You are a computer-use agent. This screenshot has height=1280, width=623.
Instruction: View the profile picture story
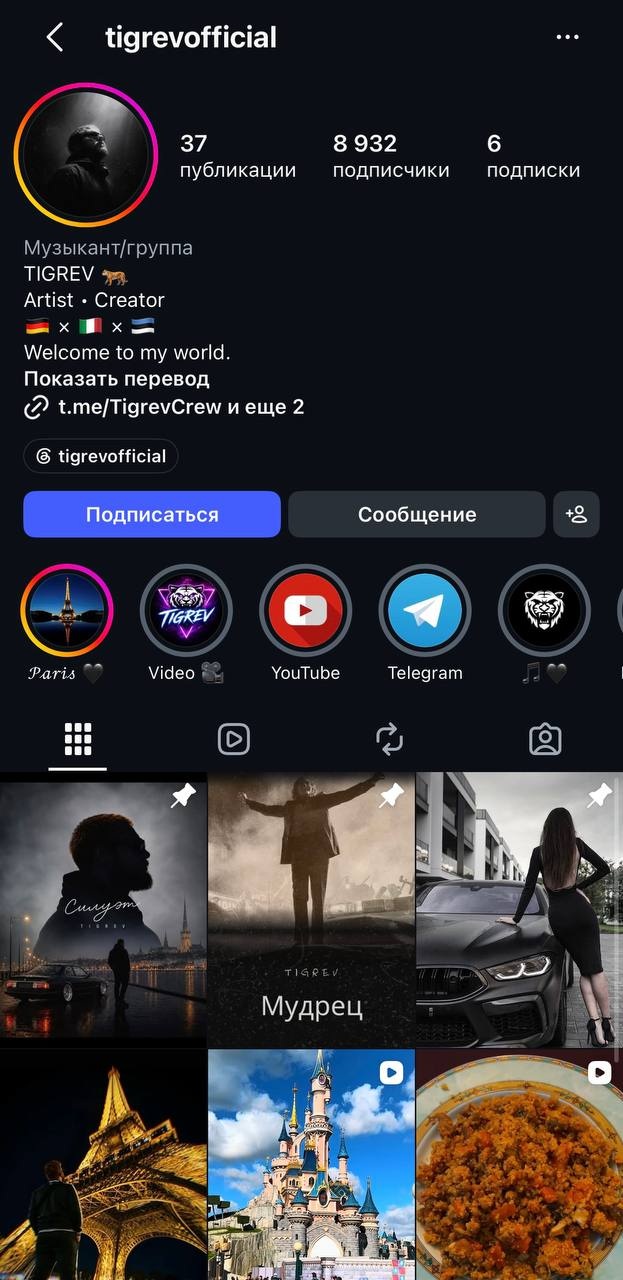[x=86, y=155]
